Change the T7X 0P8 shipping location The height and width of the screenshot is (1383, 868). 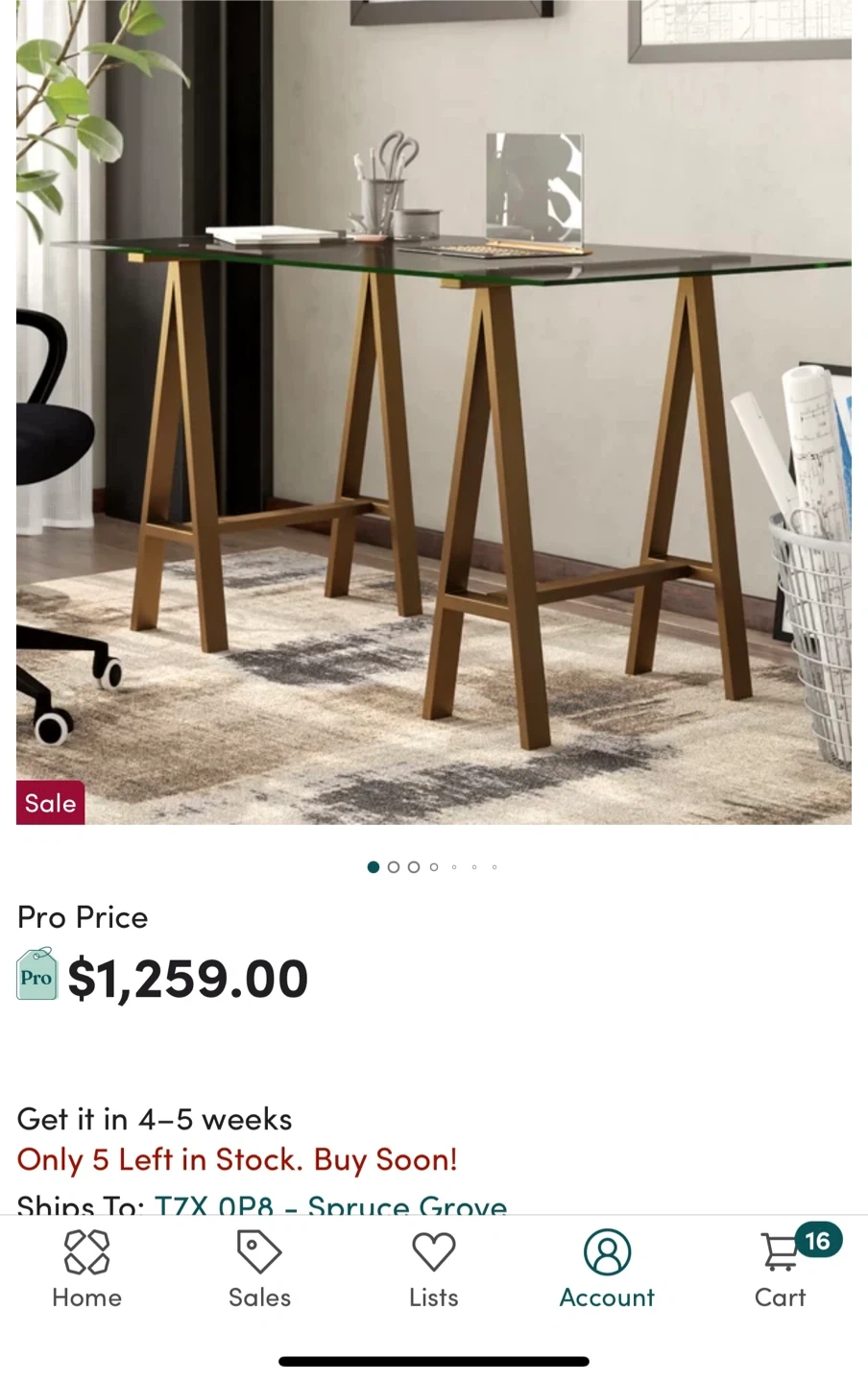coord(330,1204)
